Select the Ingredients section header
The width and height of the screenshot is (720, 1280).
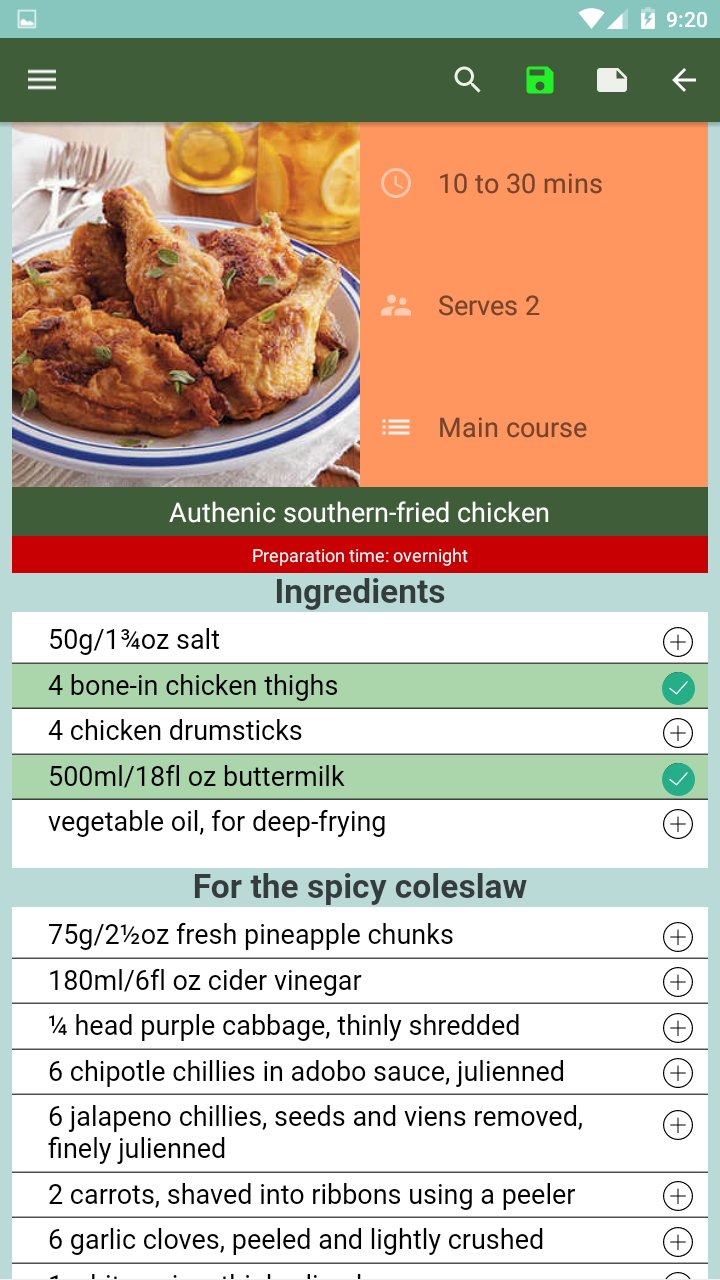click(359, 591)
